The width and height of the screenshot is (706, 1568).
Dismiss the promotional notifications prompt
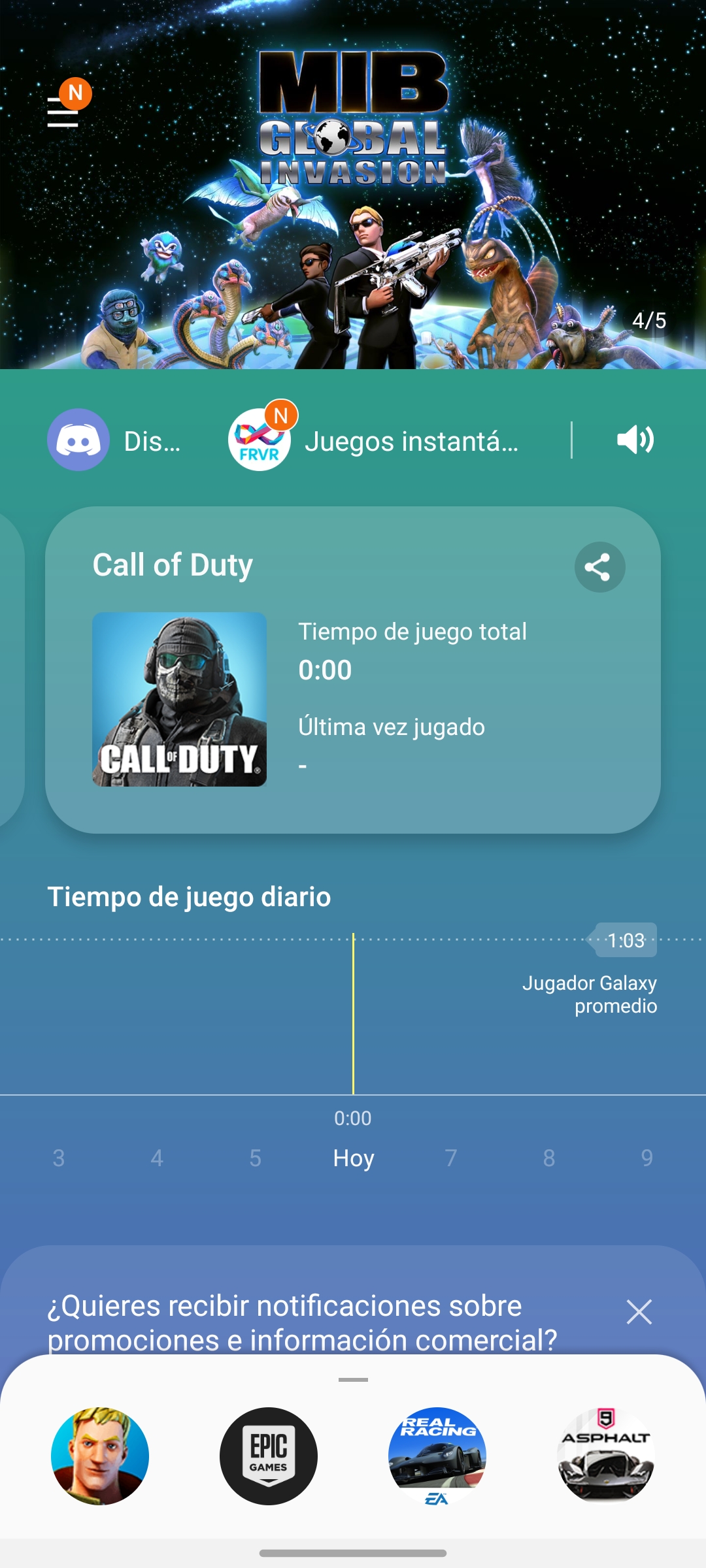pyautogui.click(x=639, y=1312)
